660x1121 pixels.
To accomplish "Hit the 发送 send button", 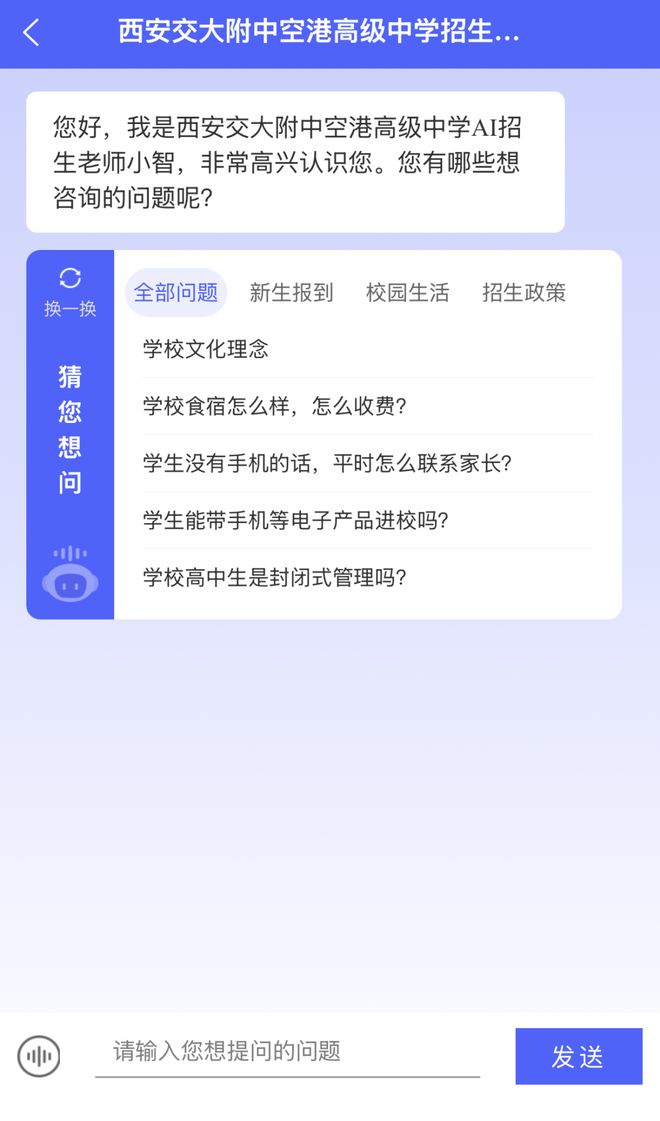I will click(578, 1056).
